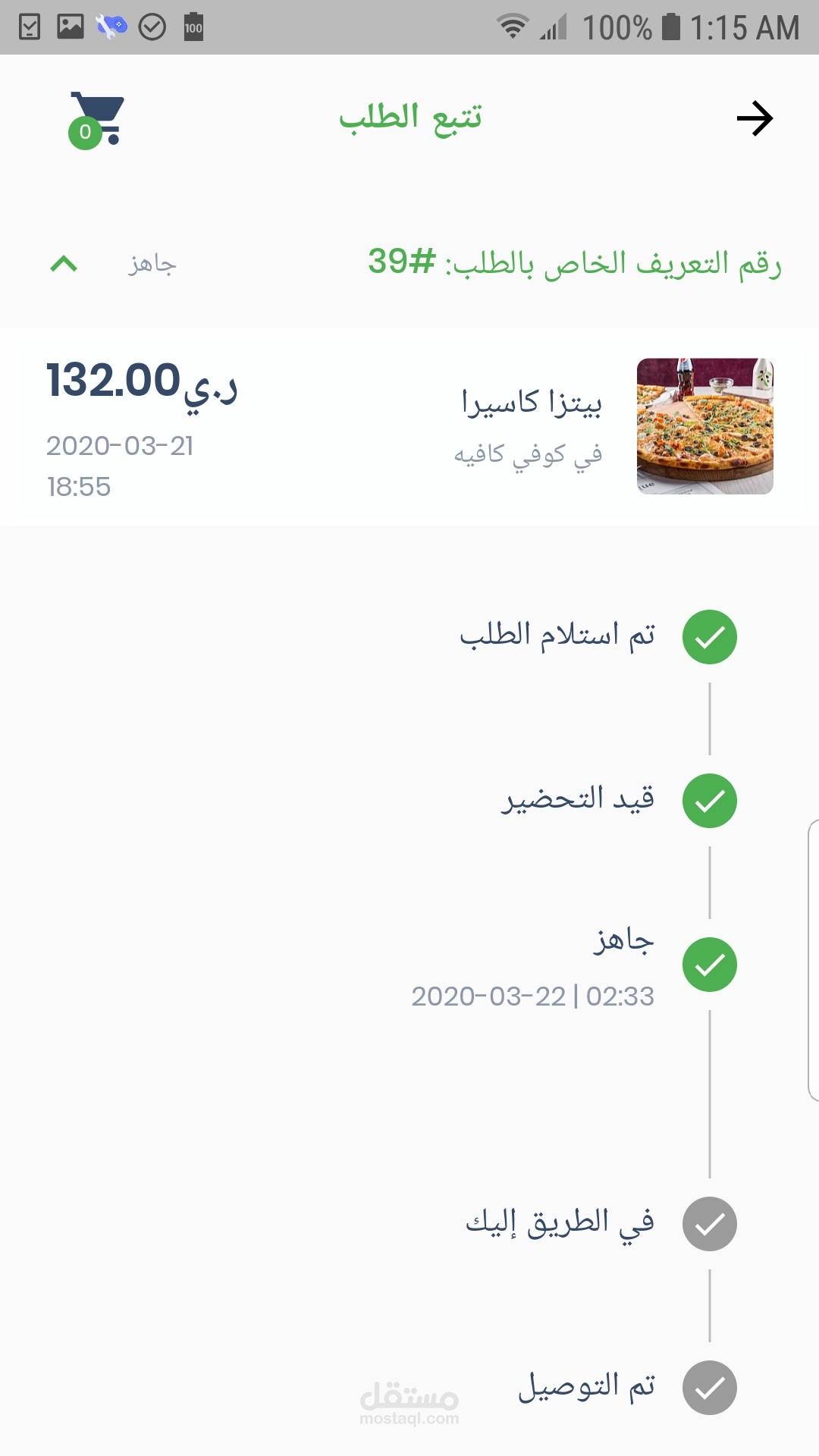The width and height of the screenshot is (819, 1456).
Task: Open the بيتزا كاسيرا order item
Action: pyautogui.click(x=531, y=403)
